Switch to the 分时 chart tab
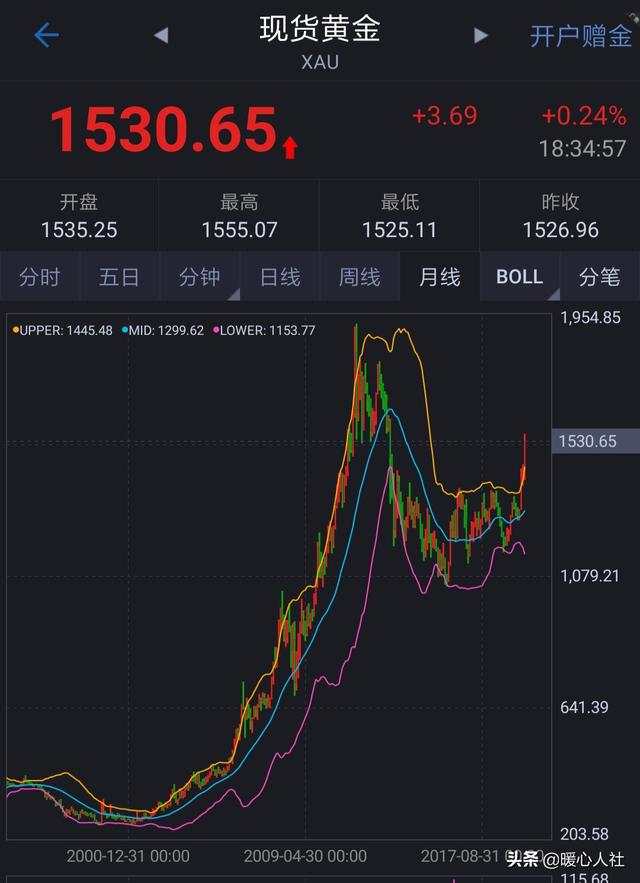This screenshot has width=640, height=883. coord(40,277)
